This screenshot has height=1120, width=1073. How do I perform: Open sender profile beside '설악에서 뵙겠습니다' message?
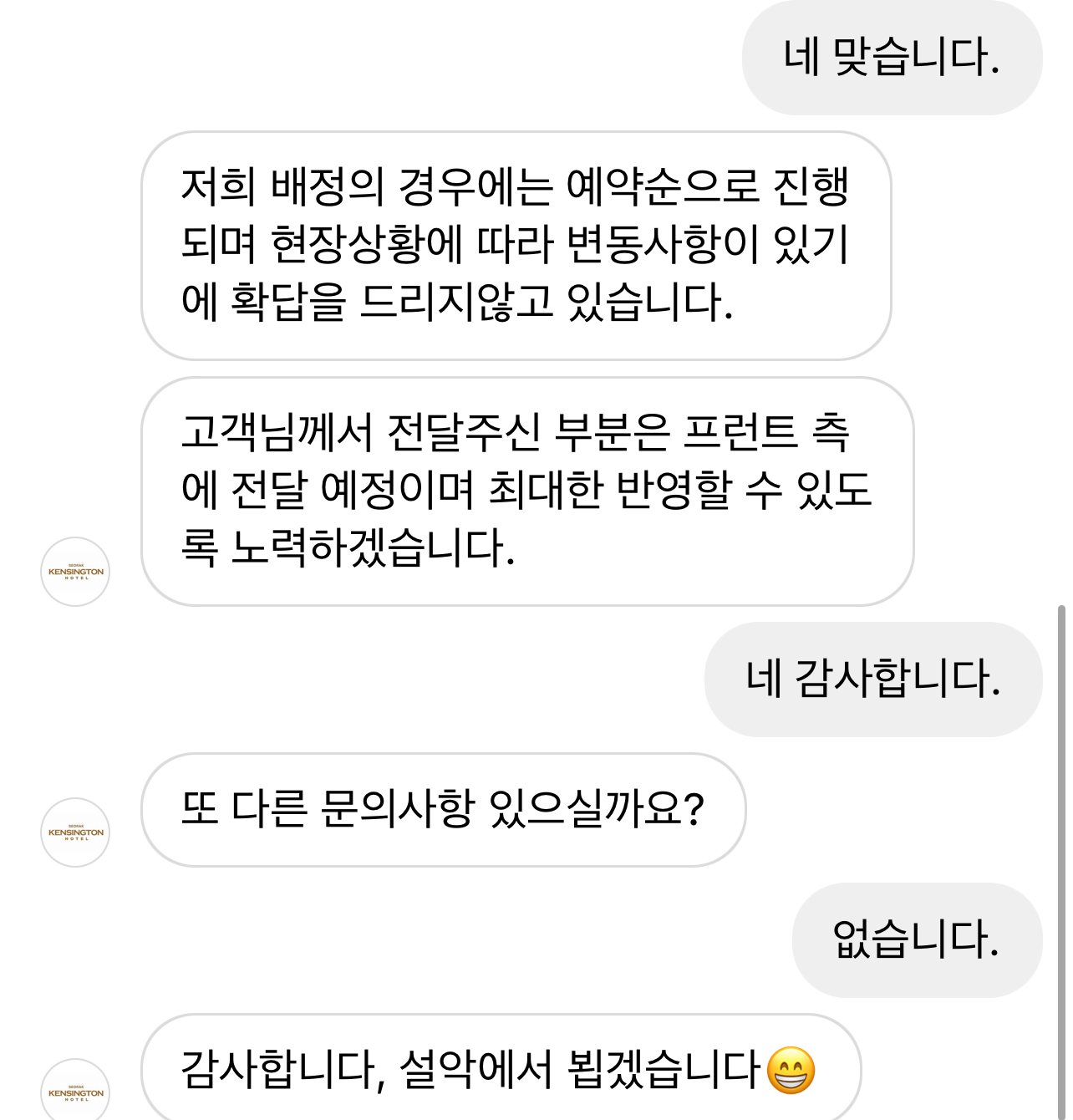75,1091
